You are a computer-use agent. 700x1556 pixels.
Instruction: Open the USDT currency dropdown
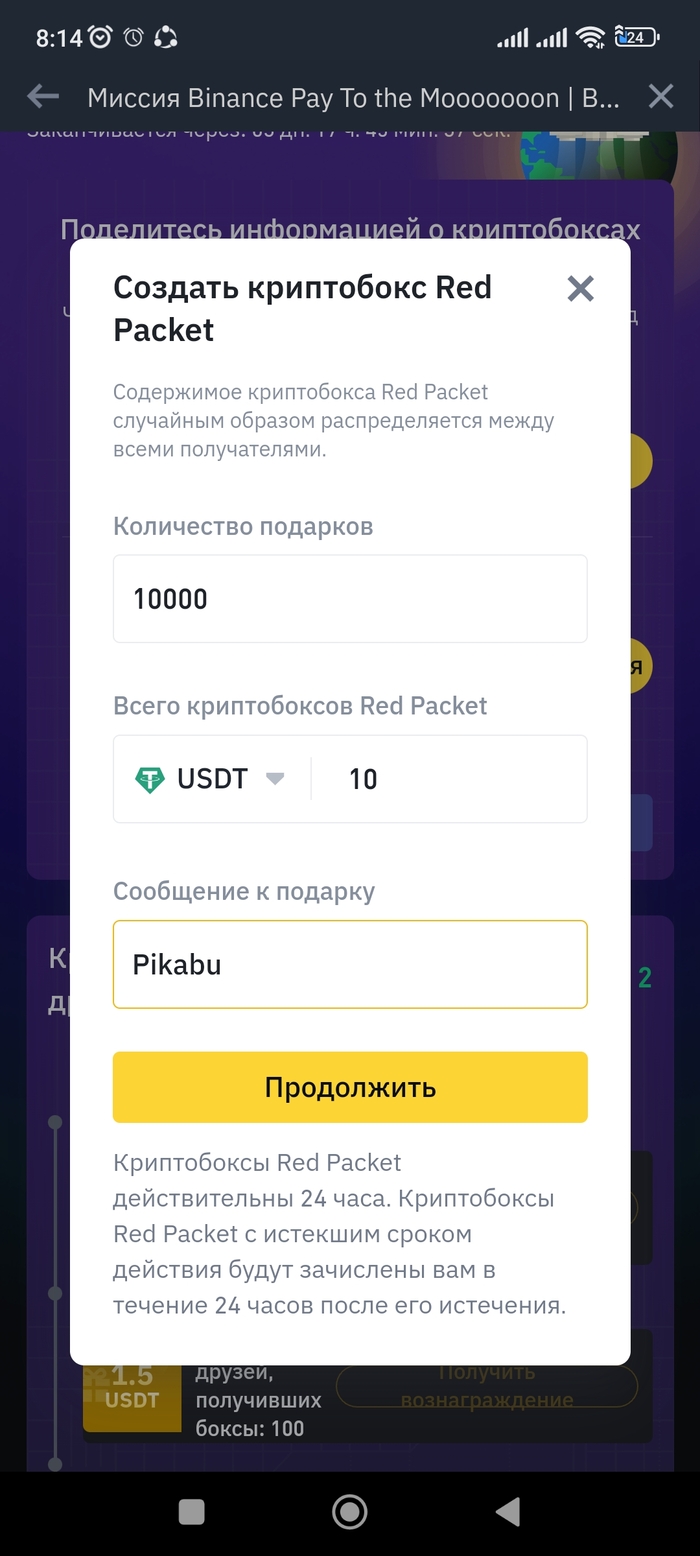click(x=211, y=779)
